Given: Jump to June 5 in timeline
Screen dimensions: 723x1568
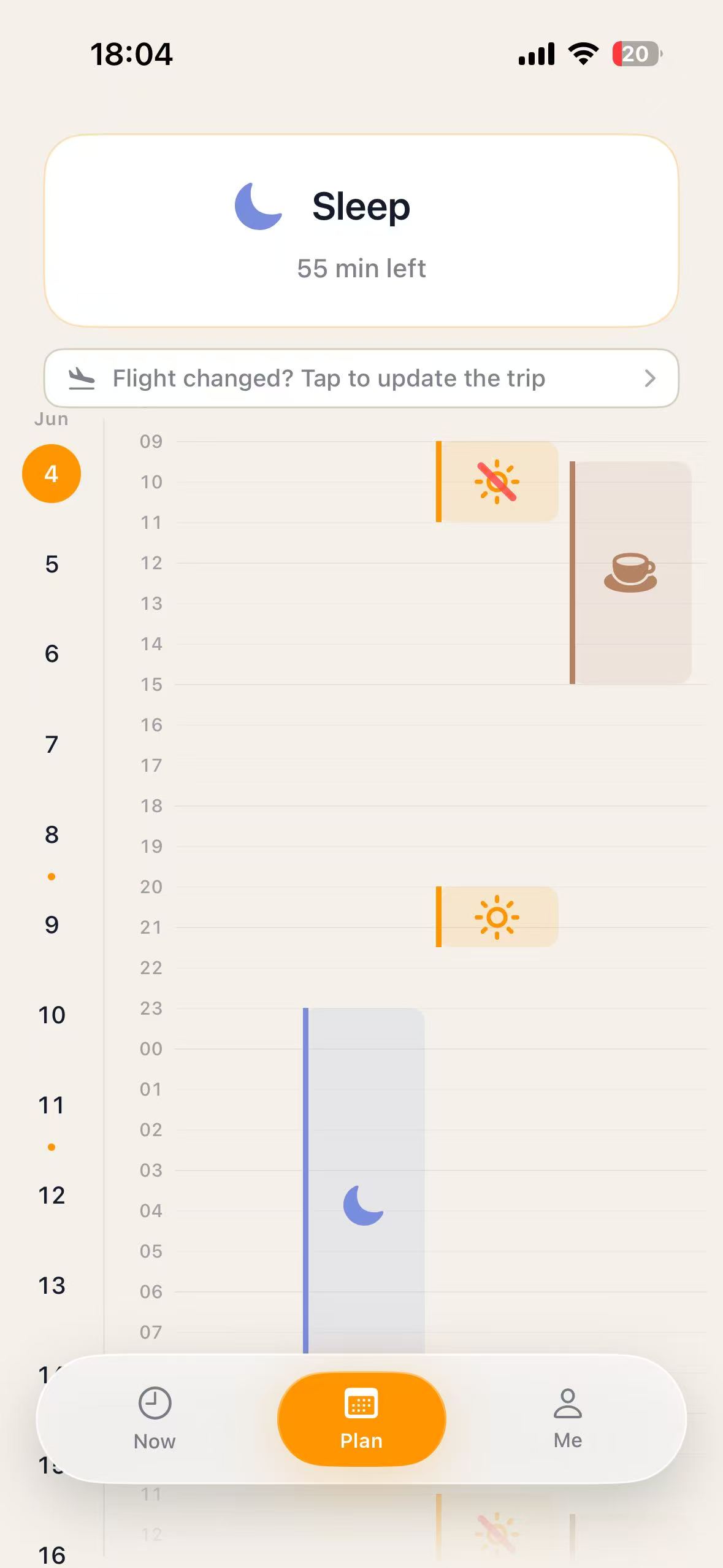Looking at the screenshot, I should [52, 564].
